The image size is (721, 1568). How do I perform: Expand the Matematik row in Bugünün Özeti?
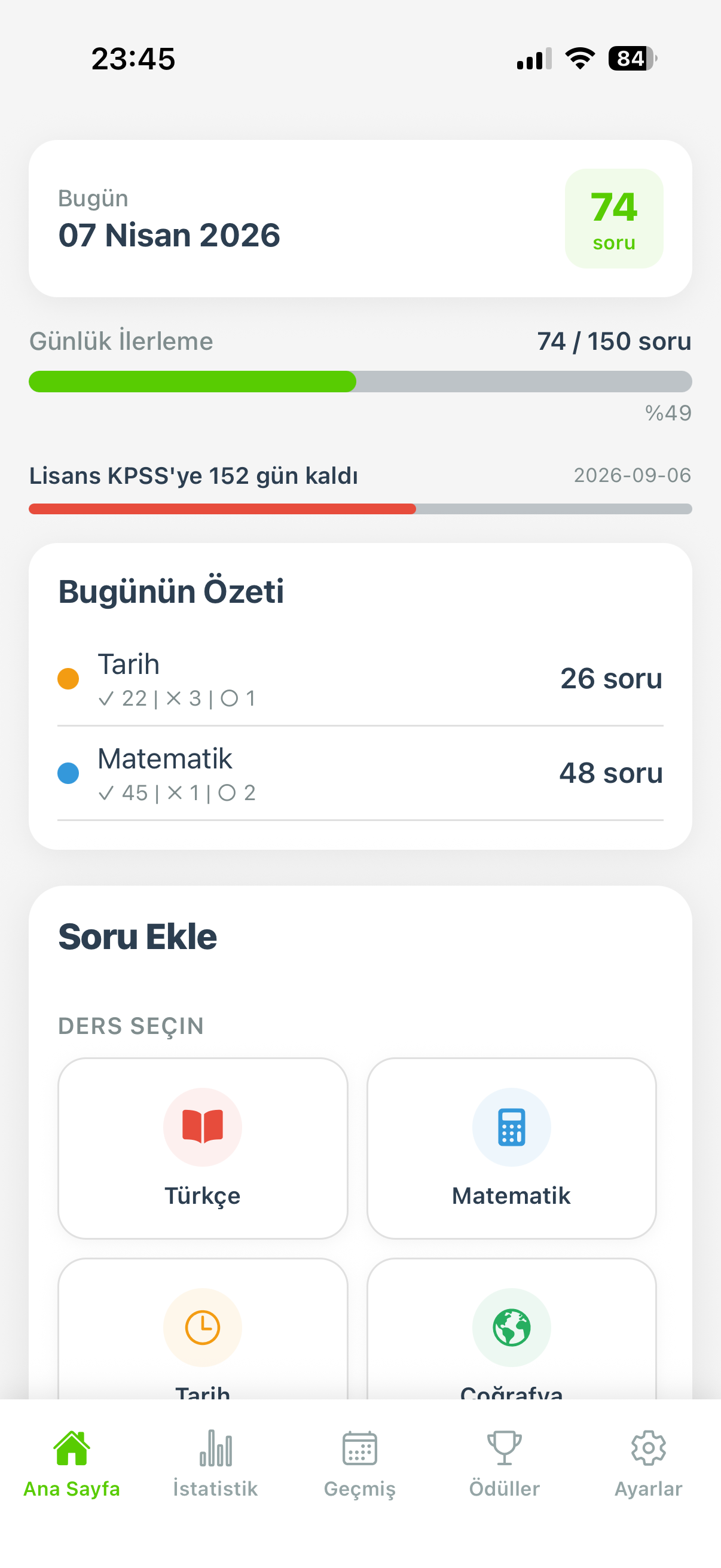(x=360, y=773)
